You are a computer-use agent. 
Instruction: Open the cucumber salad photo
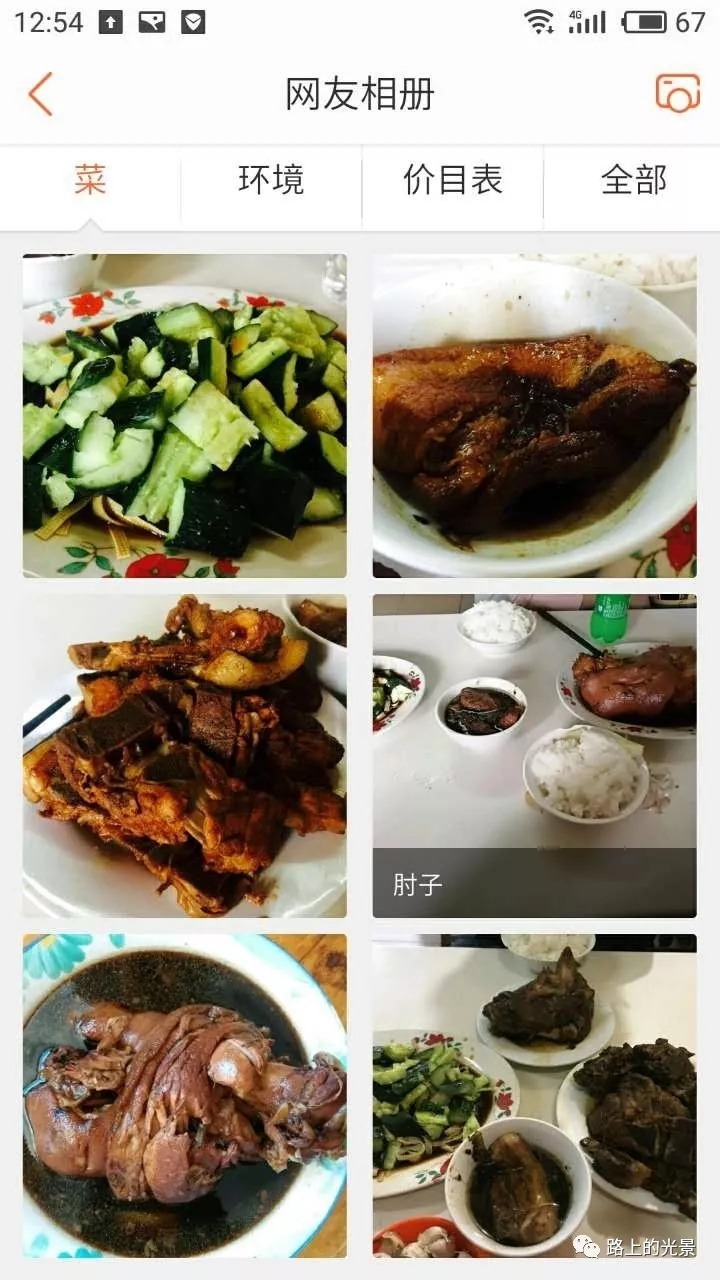(x=185, y=416)
